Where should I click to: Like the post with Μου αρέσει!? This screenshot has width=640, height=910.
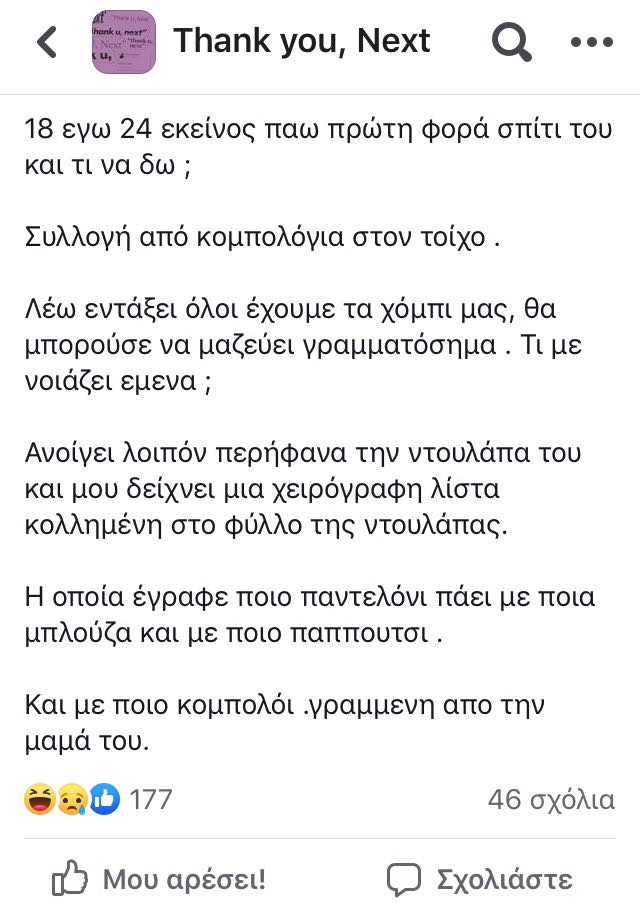[x=160, y=880]
